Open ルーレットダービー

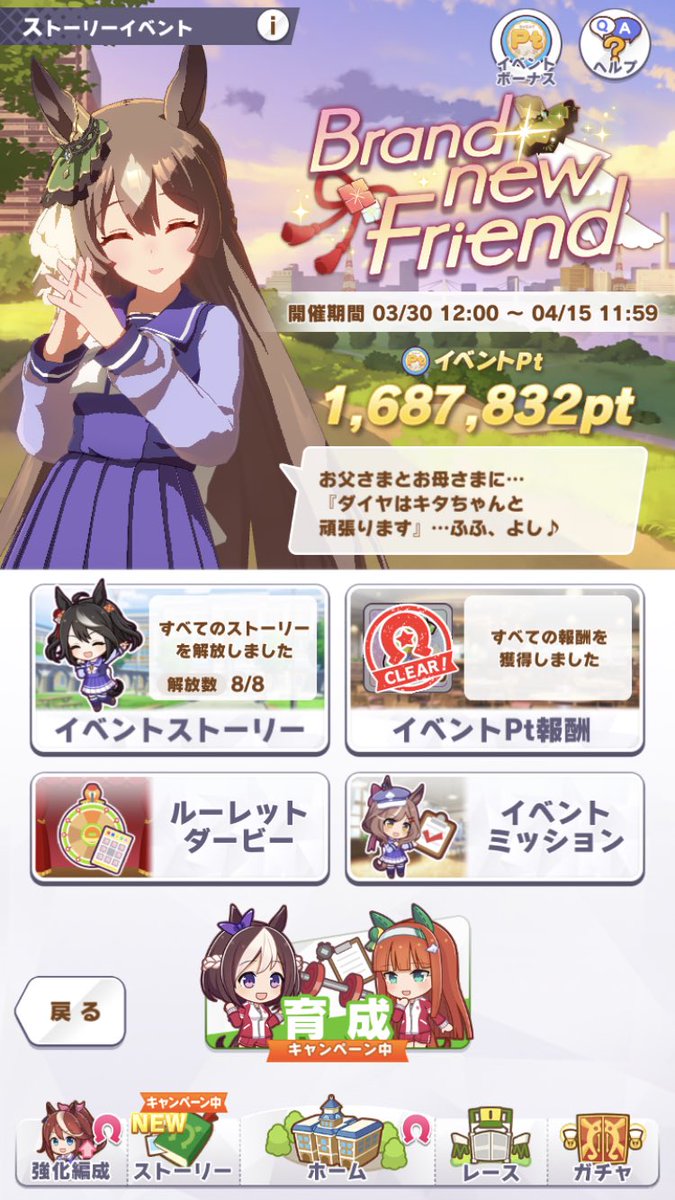click(180, 826)
